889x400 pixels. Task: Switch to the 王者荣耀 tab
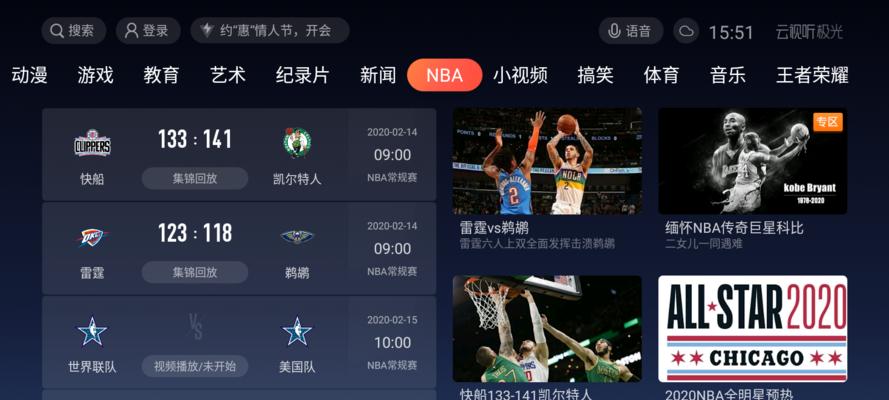pyautogui.click(x=812, y=75)
